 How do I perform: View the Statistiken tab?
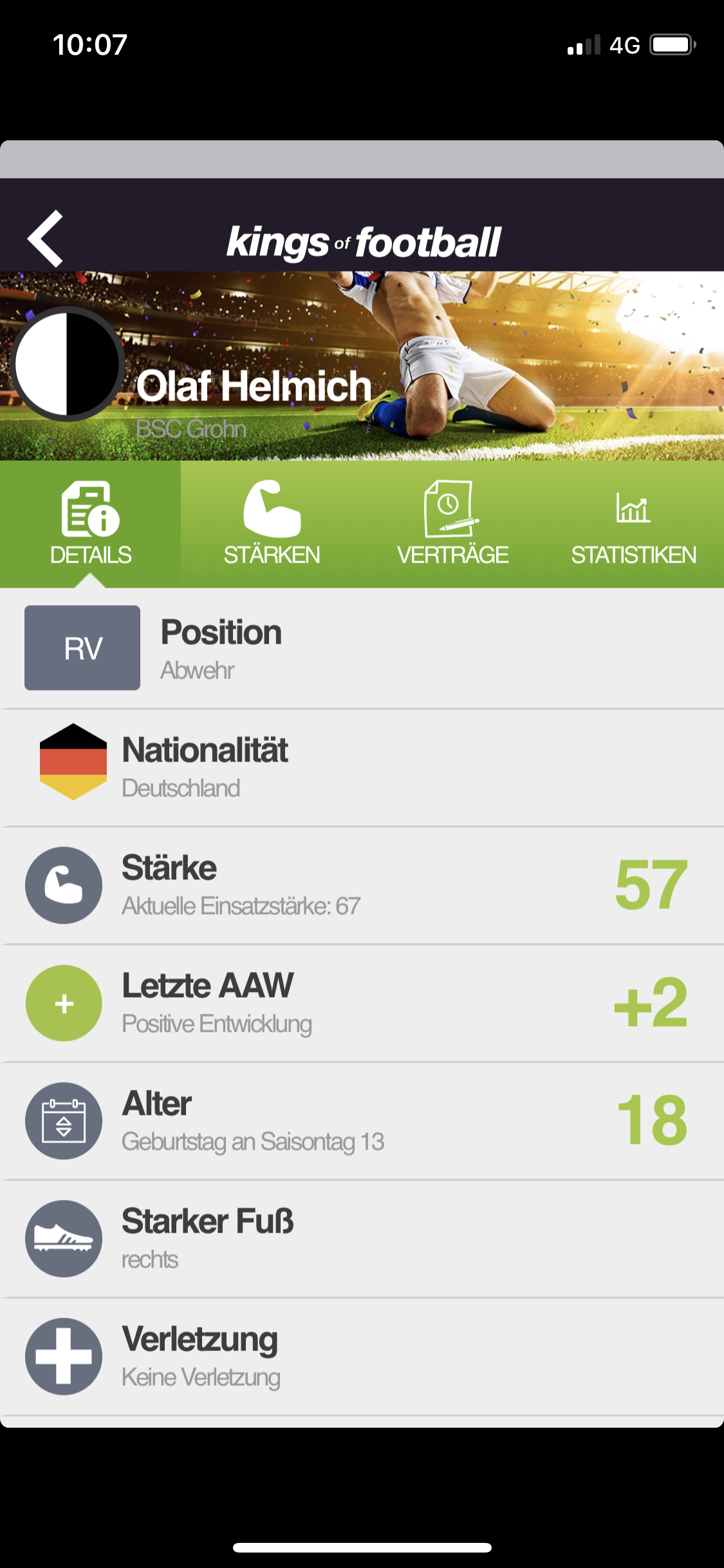(633, 523)
